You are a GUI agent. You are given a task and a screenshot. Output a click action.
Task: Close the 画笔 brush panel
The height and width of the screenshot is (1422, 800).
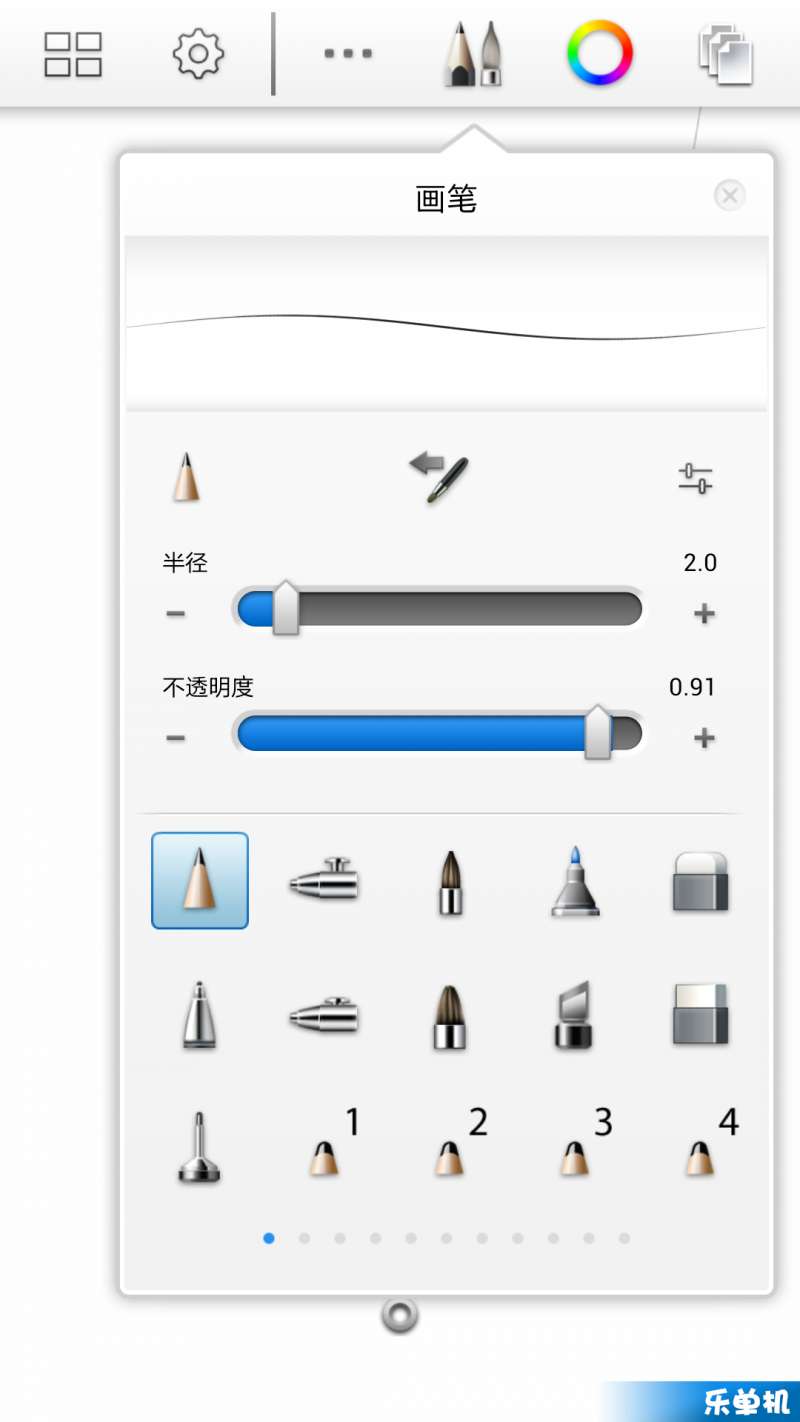(x=730, y=195)
